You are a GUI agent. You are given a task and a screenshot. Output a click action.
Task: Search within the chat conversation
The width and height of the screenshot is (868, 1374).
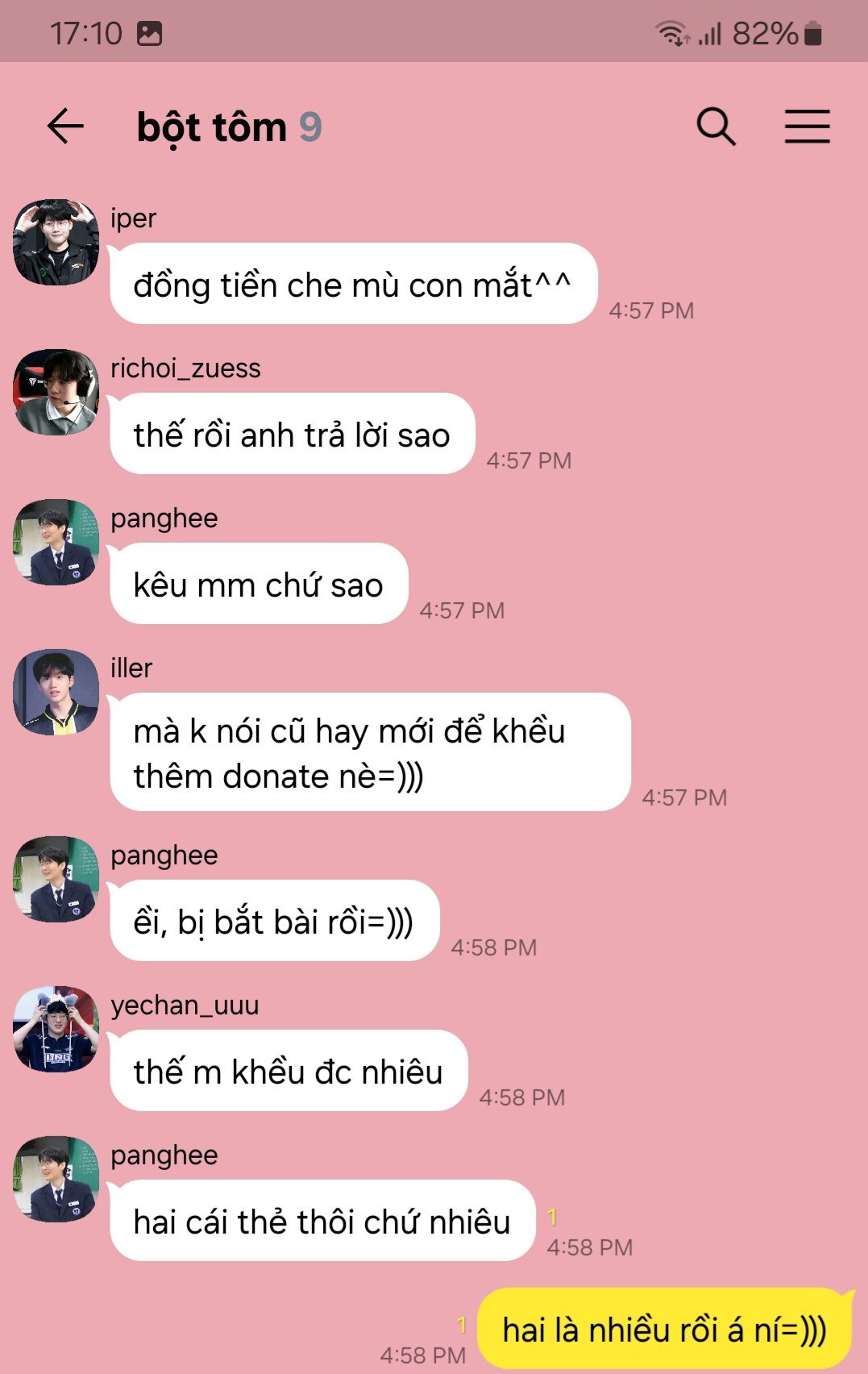pyautogui.click(x=716, y=127)
